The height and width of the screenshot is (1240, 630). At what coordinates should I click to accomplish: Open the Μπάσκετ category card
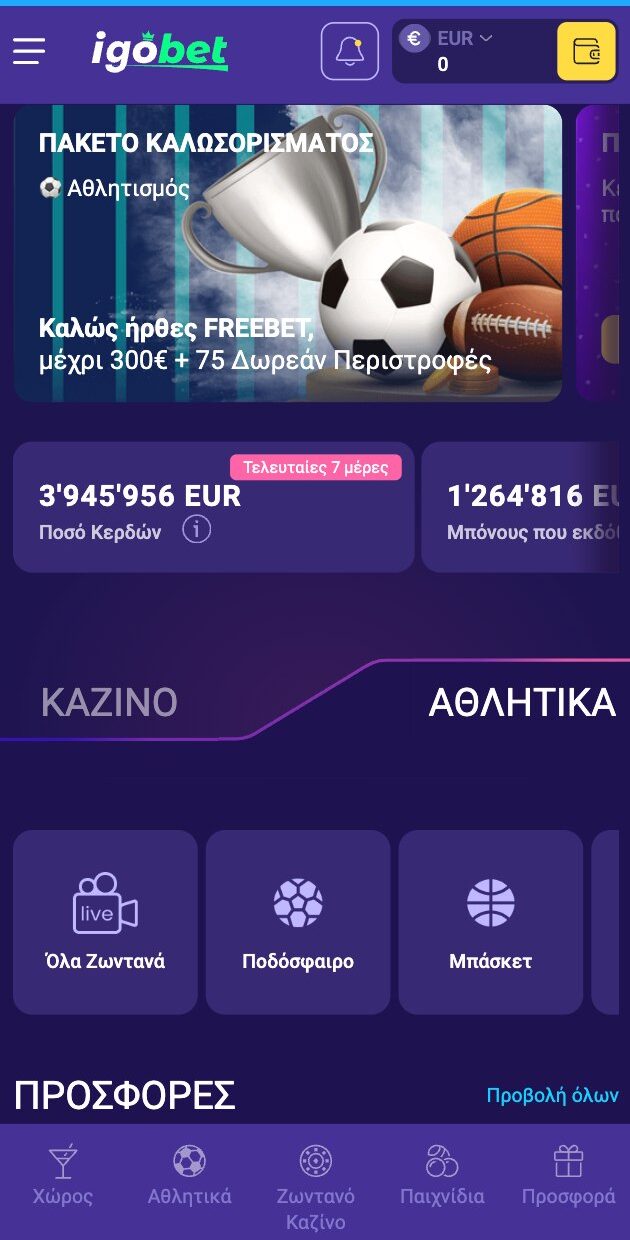tap(490, 922)
